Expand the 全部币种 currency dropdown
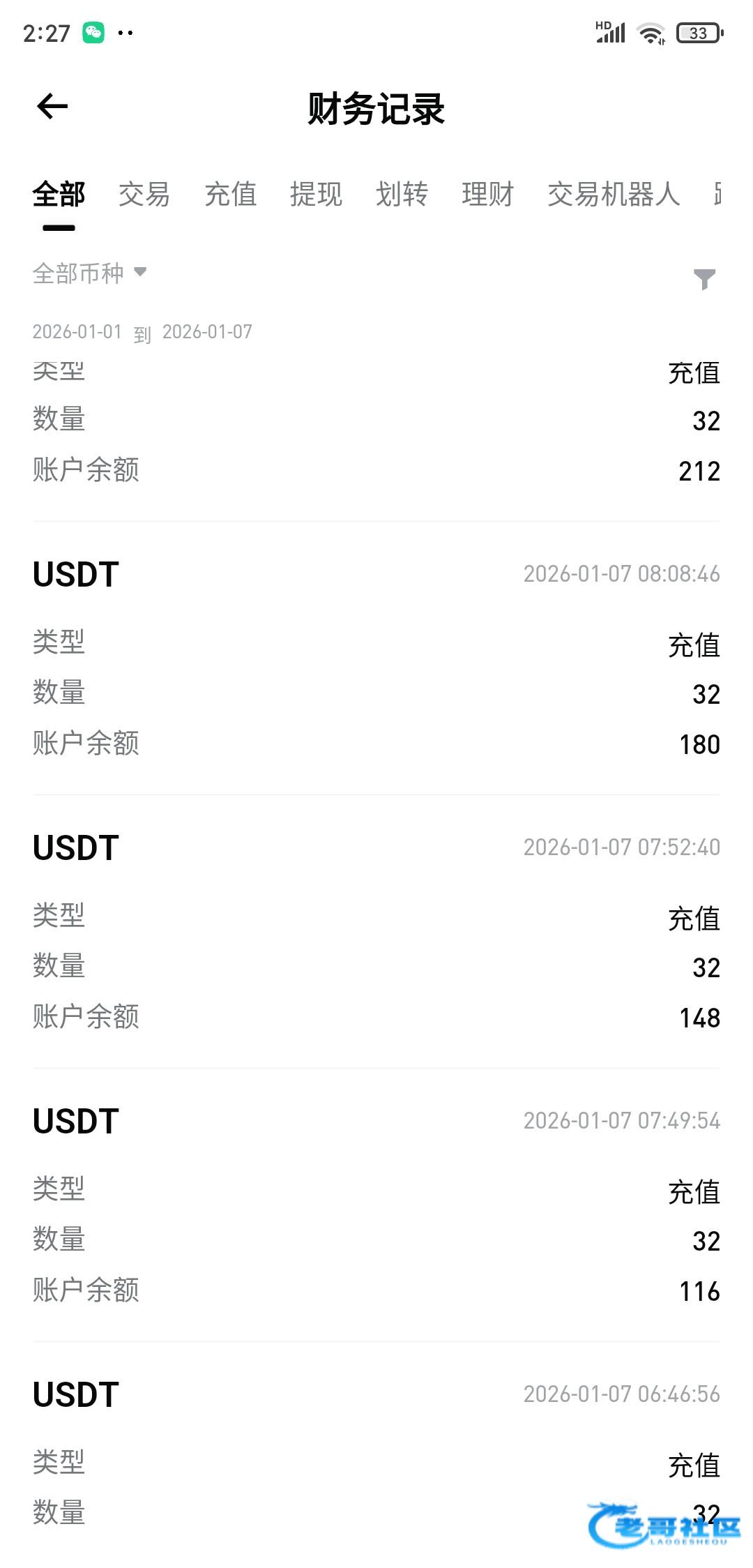Screen dimensions: 753x1568 coord(89,273)
